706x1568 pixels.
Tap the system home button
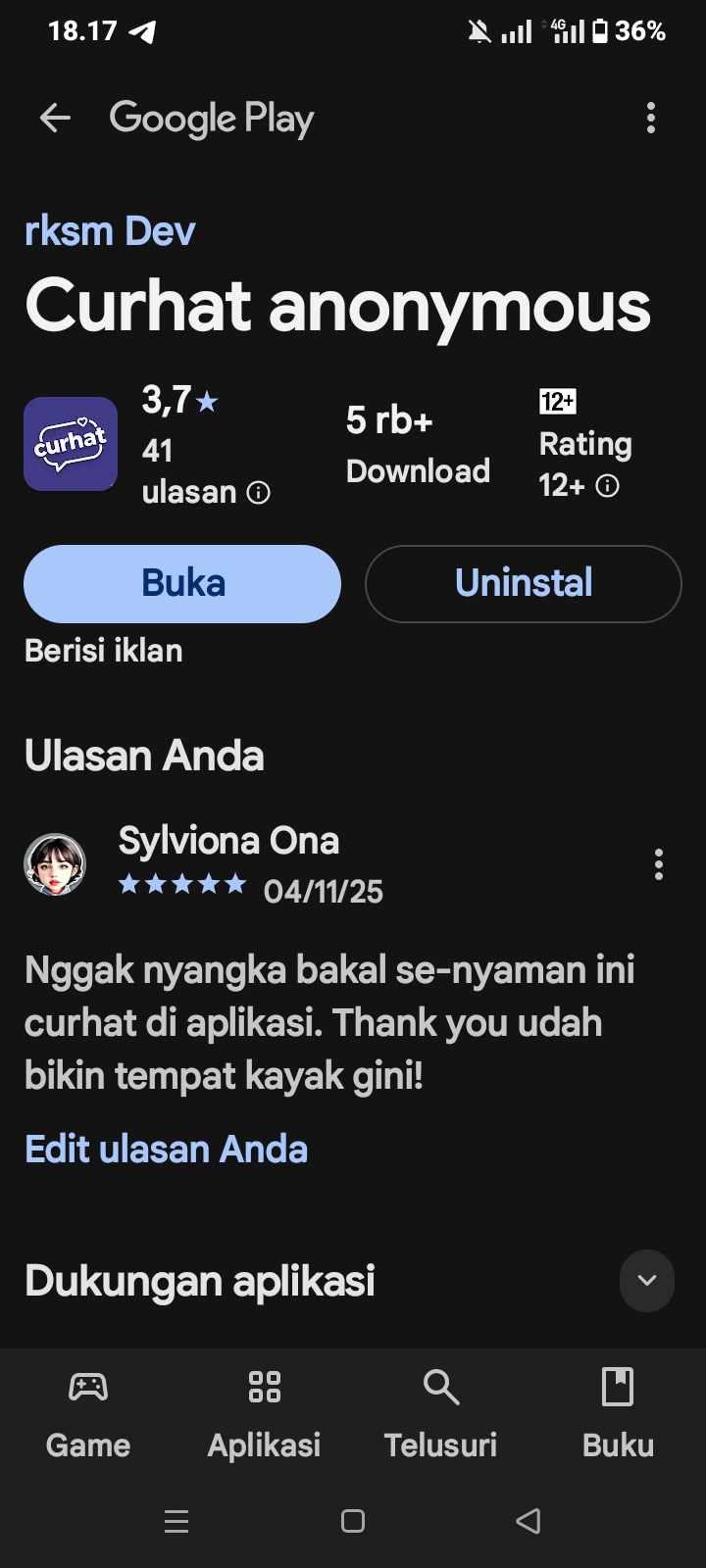tap(353, 1521)
